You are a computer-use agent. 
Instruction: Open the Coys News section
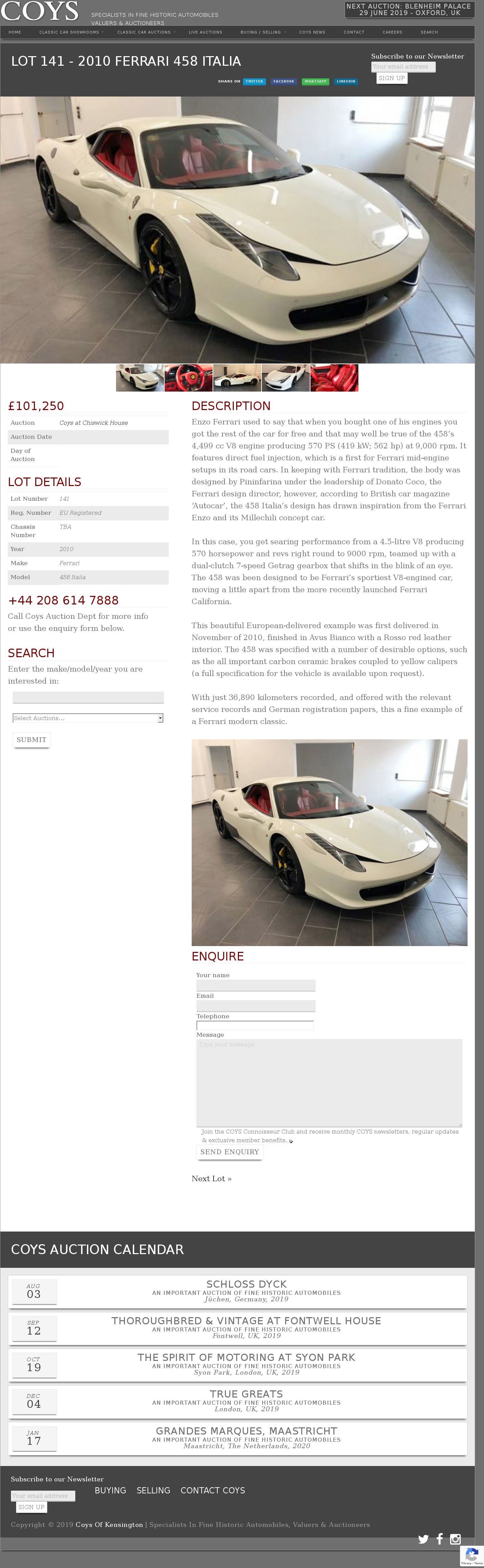click(x=312, y=32)
